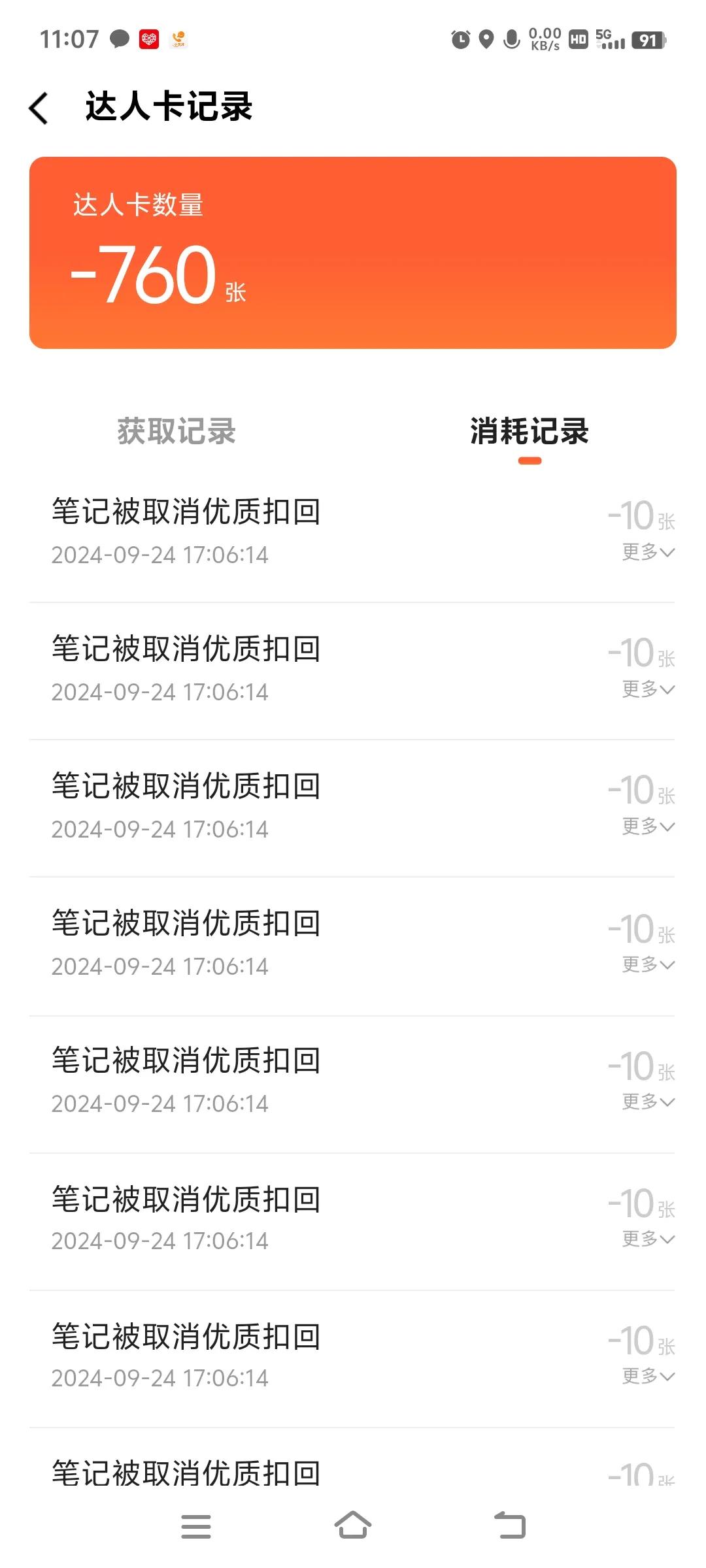The width and height of the screenshot is (706, 1568).
Task: Open recent apps from the navigation bar
Action: (195, 1526)
